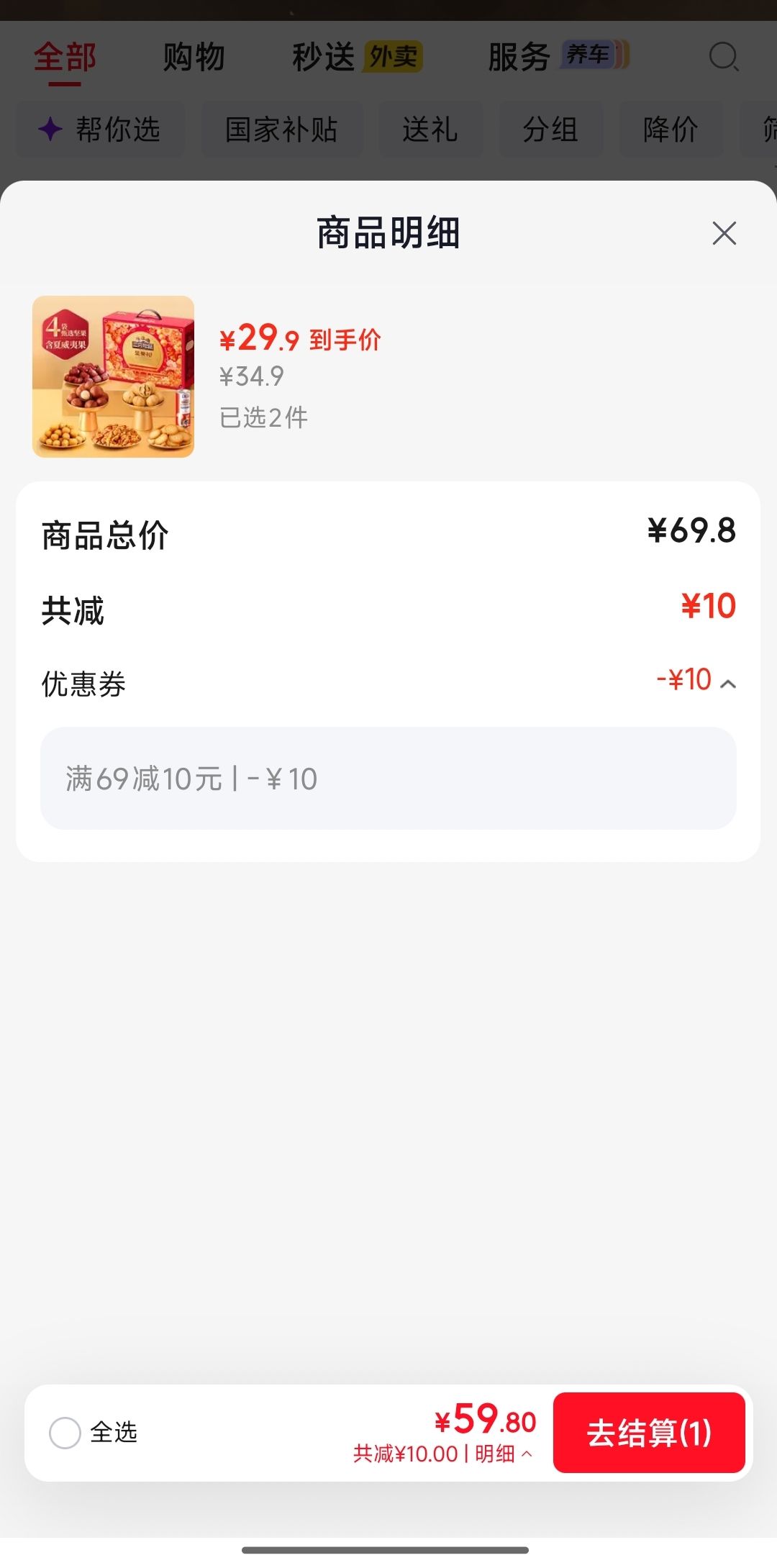Open the nut gift box product thumbnail
The width and height of the screenshot is (777, 1568).
[113, 376]
